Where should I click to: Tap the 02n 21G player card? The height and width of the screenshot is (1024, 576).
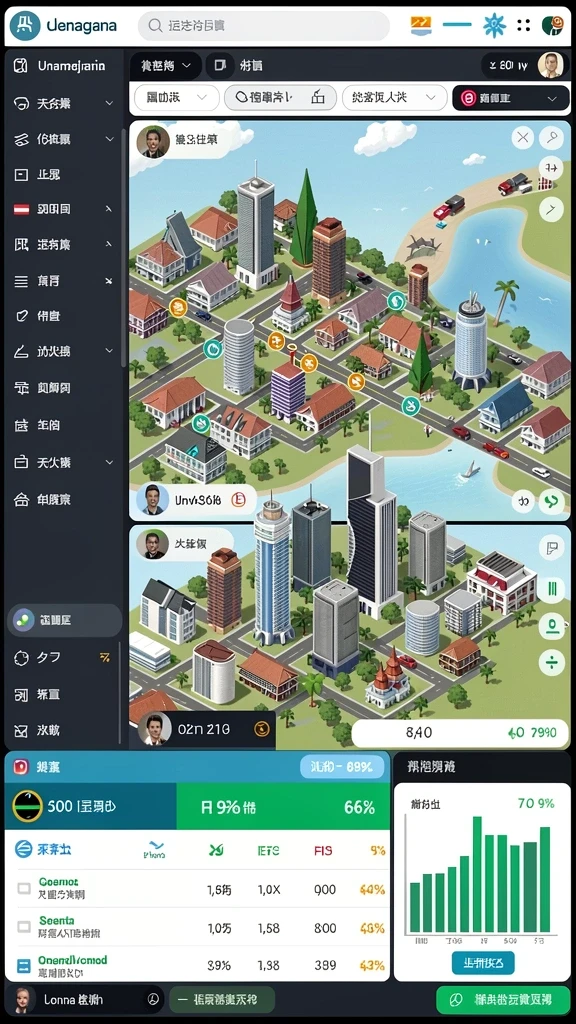(206, 729)
